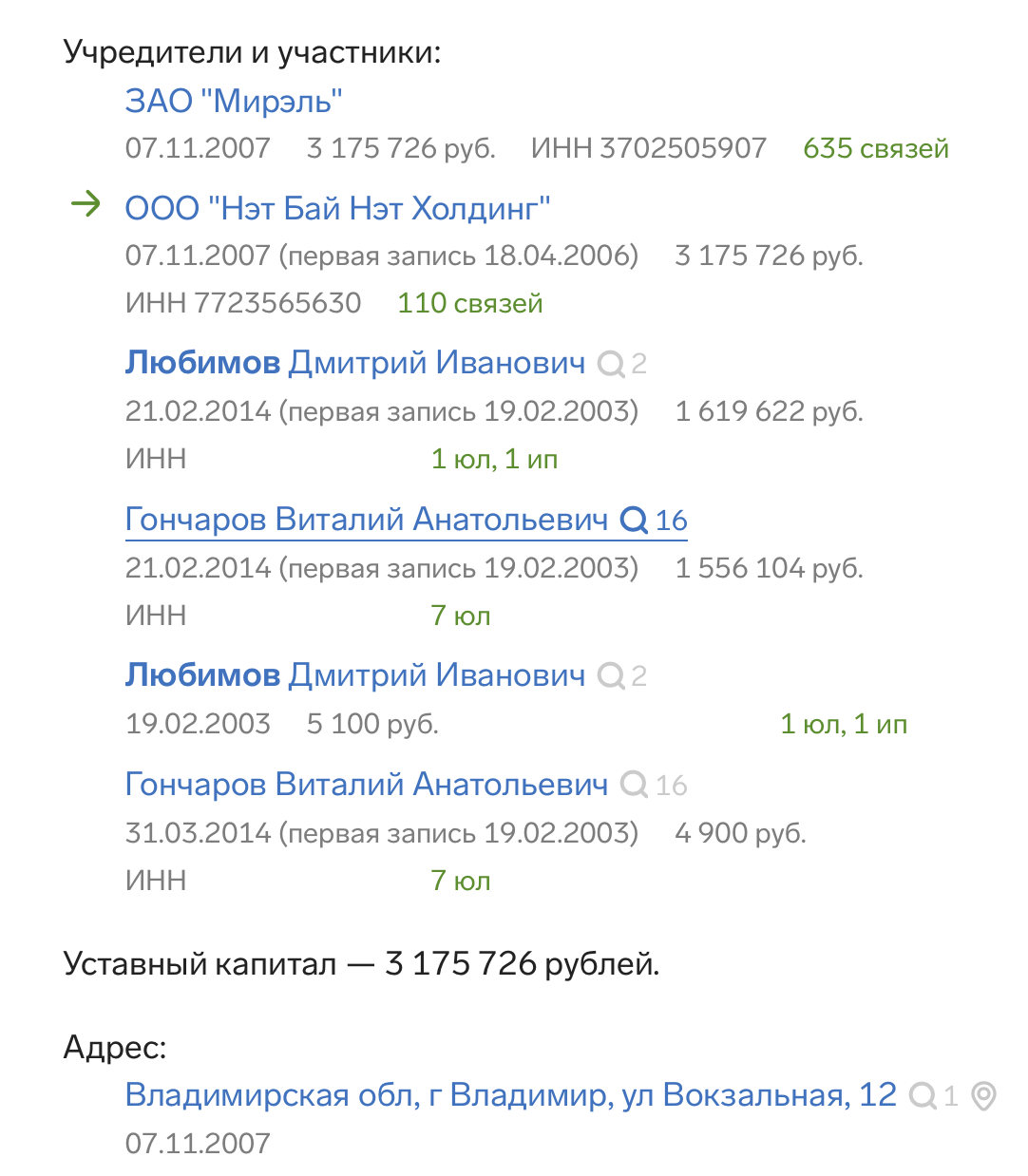Image resolution: width=1028 pixels, height=1176 pixels.
Task: Open ООО "Нэт Бай Нэт Холдинг" page
Action: (x=337, y=208)
